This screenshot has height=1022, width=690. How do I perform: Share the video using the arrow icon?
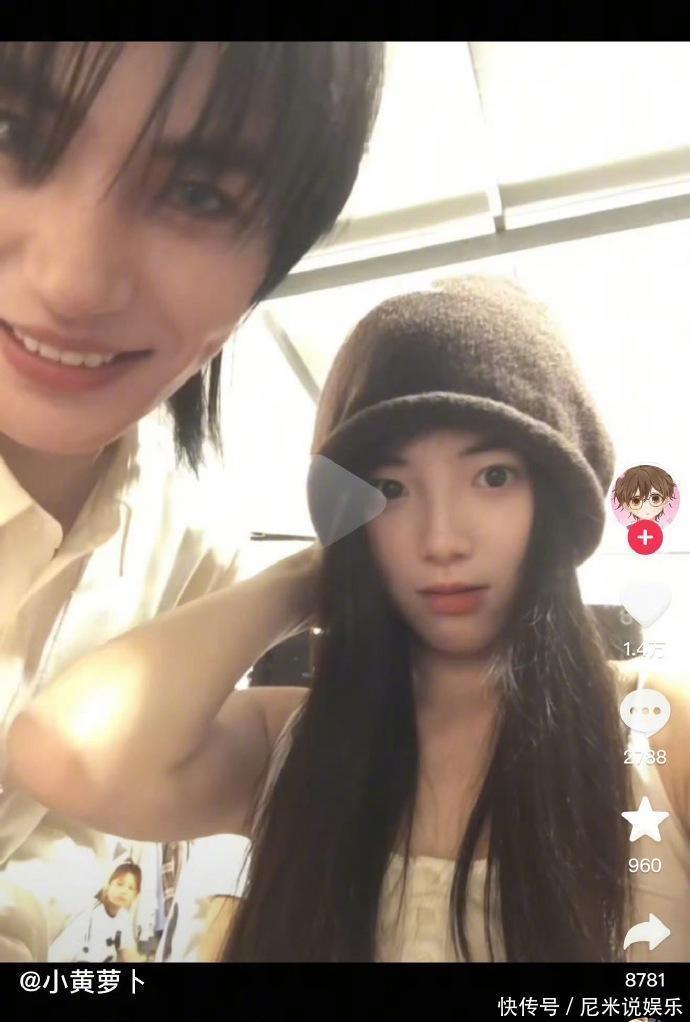[x=646, y=932]
